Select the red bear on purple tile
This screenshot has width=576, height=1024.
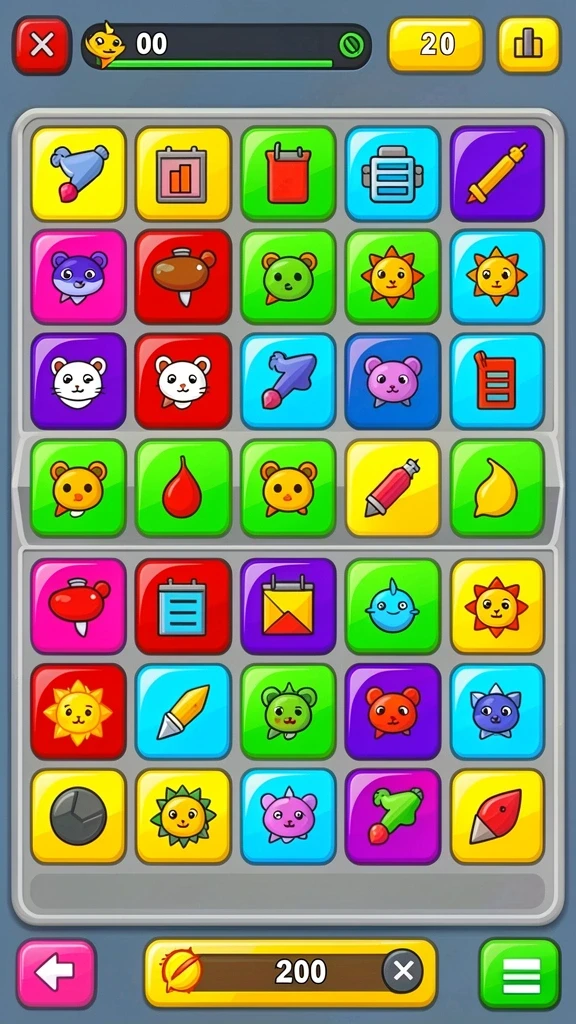(x=392, y=711)
